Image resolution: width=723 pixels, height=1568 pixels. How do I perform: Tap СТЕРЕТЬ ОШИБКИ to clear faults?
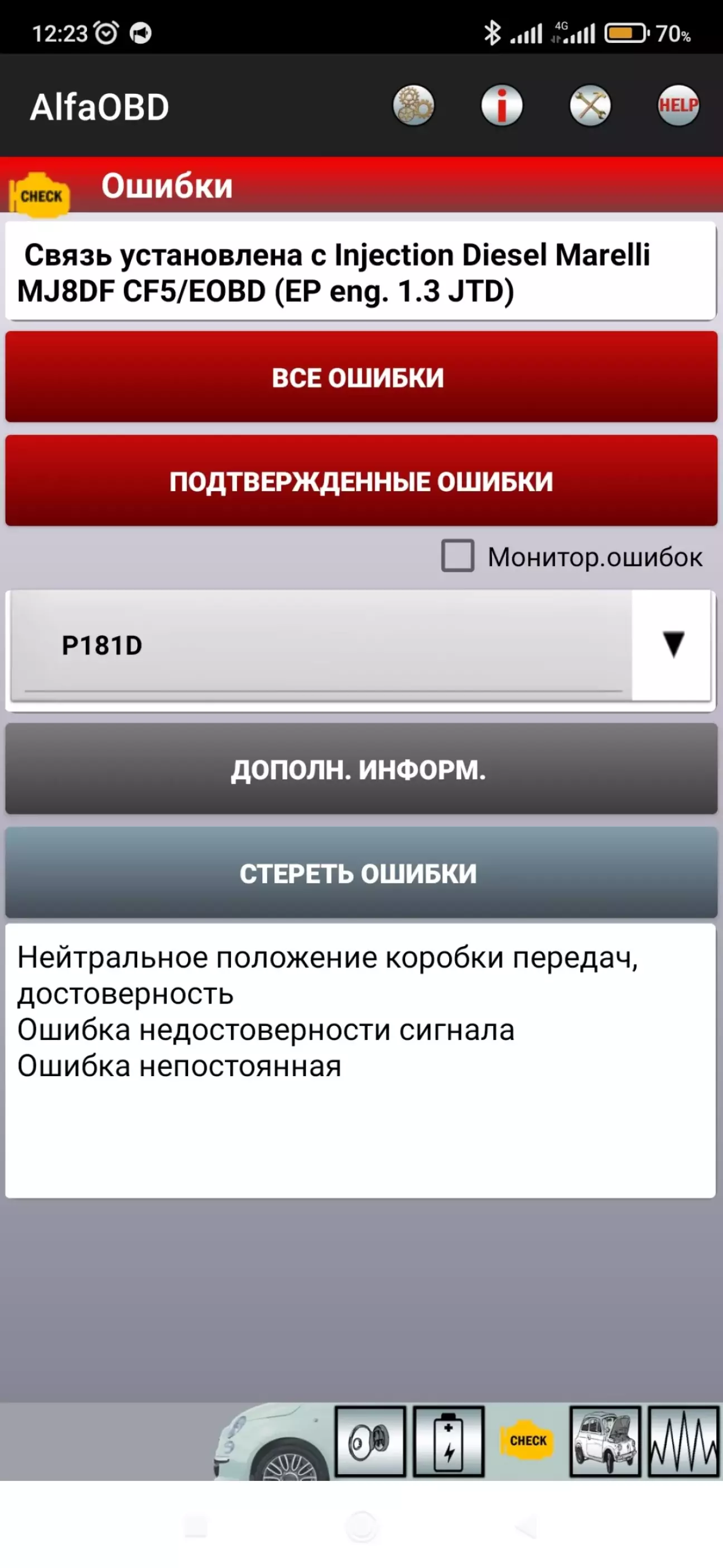tap(361, 873)
